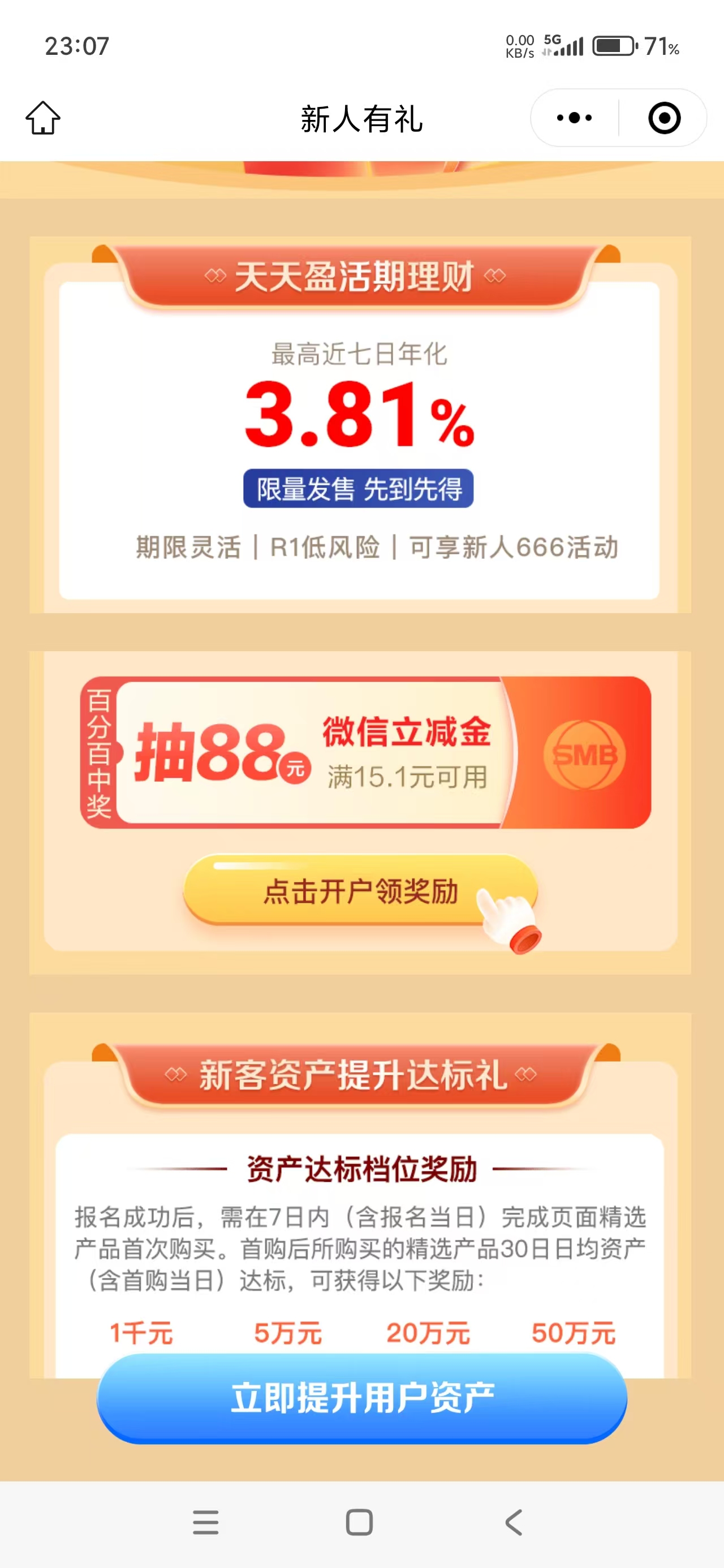Image resolution: width=724 pixels, height=1568 pixels.
Task: Close the mini program via circle icon
Action: tap(663, 118)
